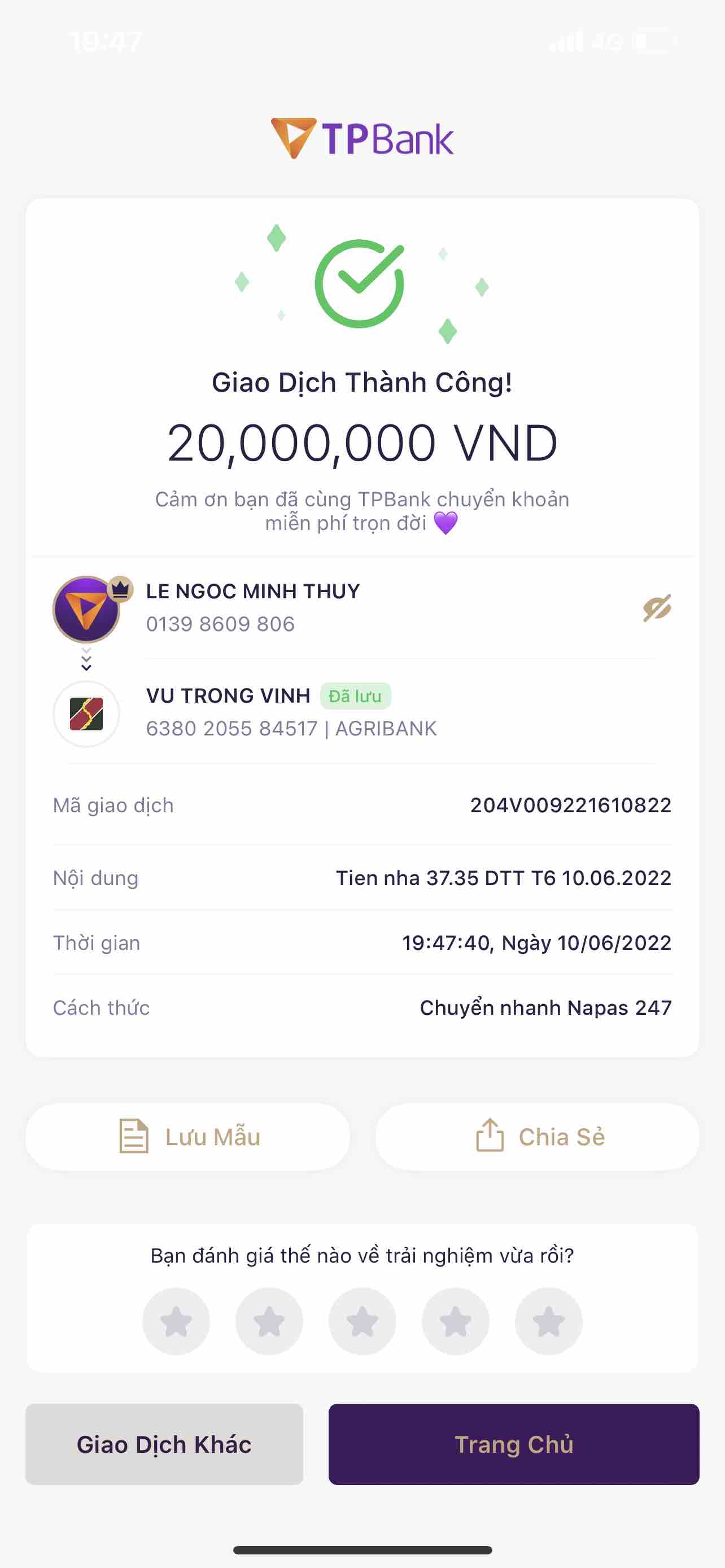Share the receipt via Chia Sẻ
This screenshot has width=725, height=1568.
tap(538, 1136)
